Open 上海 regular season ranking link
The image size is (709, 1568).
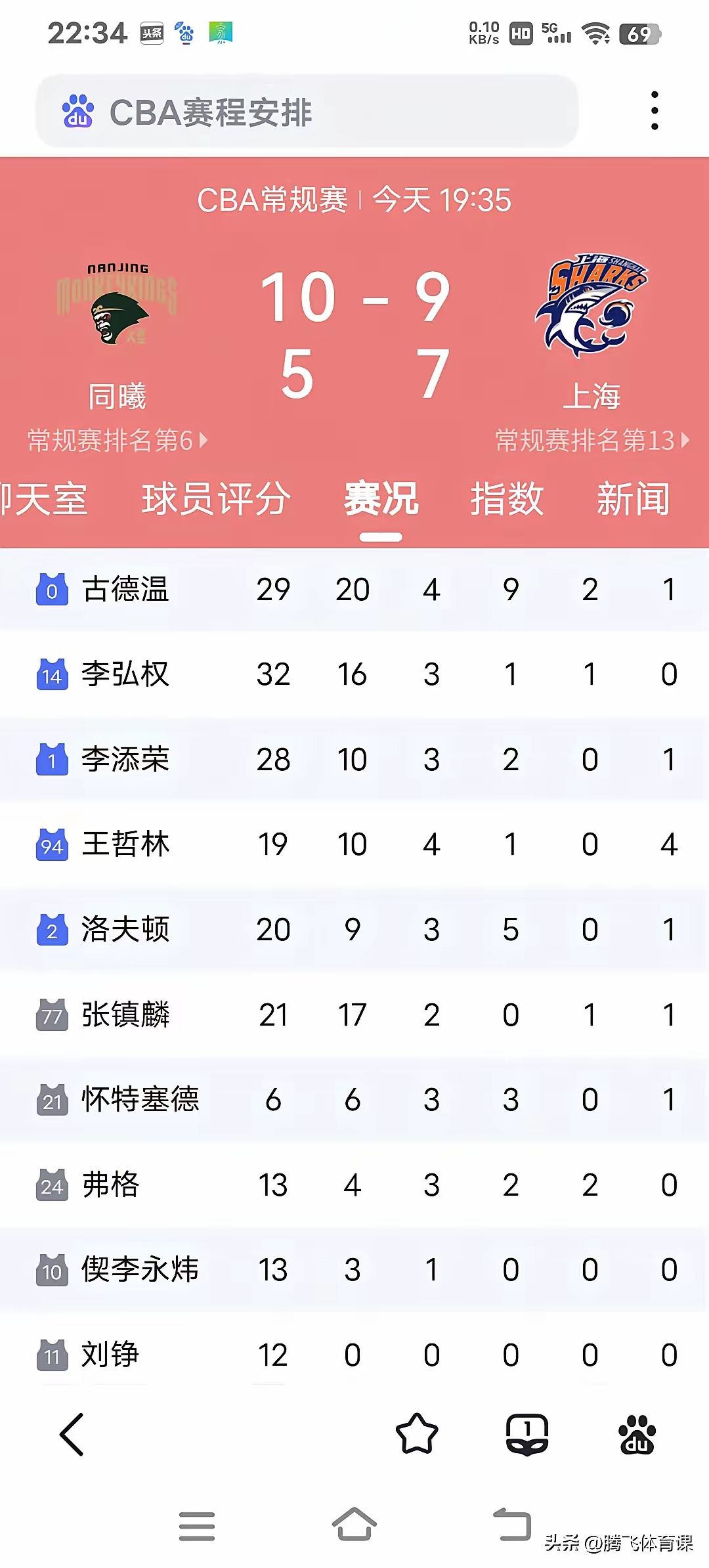tap(591, 441)
